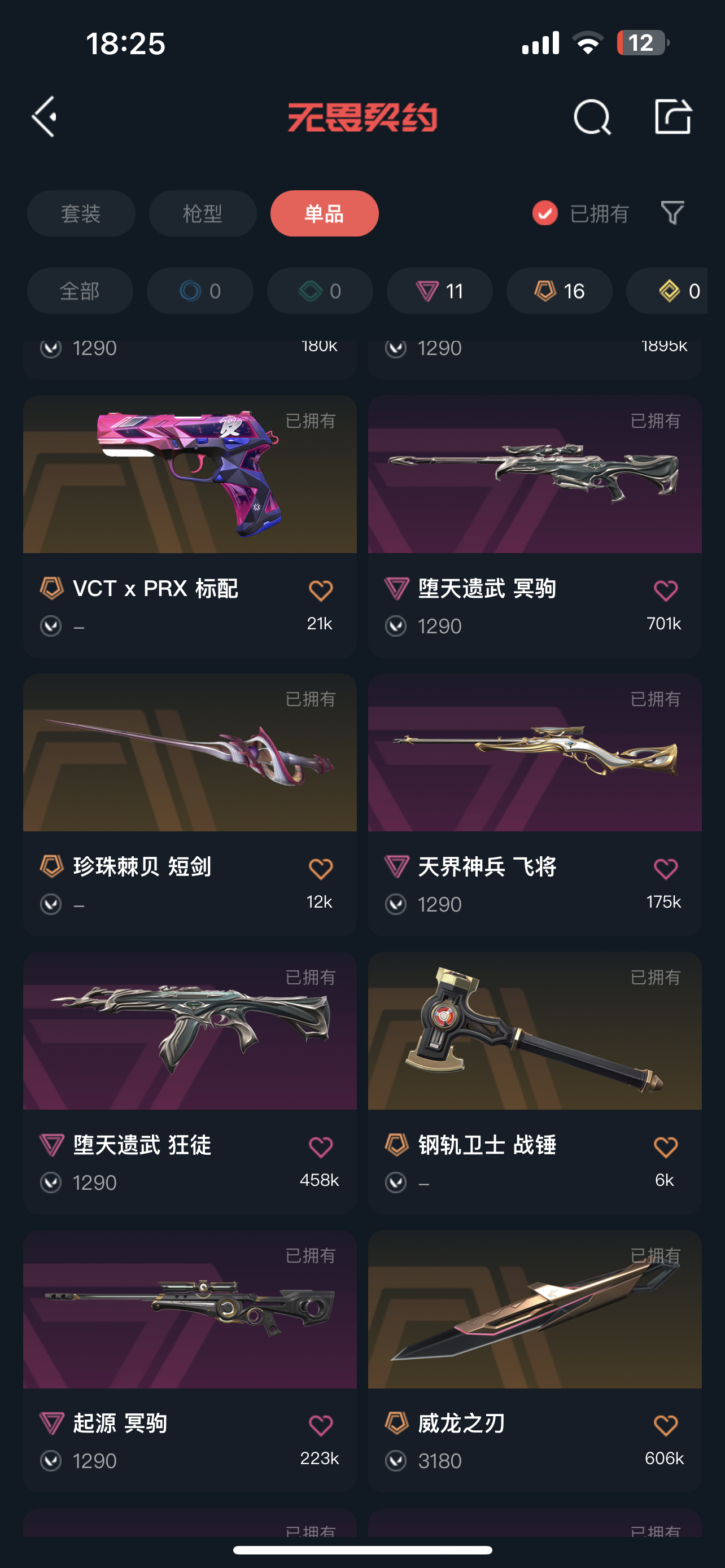
Task: Filter by blue tier showing 0
Action: point(200,291)
